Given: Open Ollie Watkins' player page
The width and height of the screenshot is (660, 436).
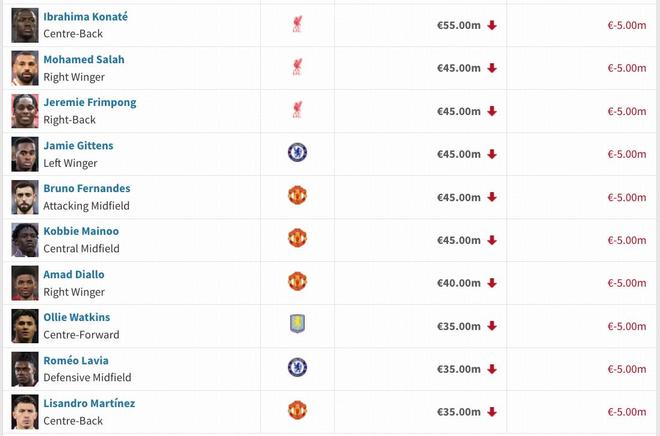Looking at the screenshot, I should [x=76, y=318].
